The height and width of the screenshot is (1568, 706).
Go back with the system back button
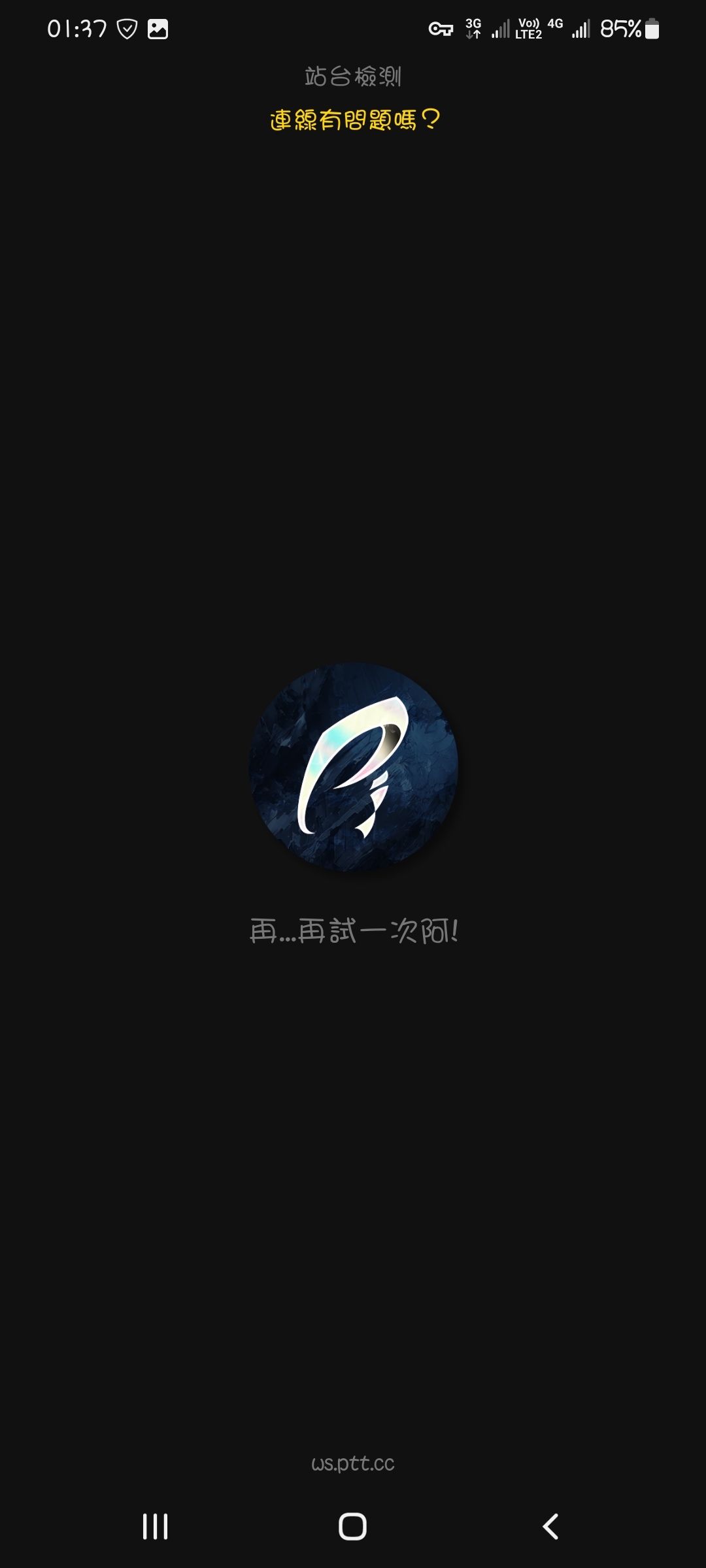(x=550, y=1527)
